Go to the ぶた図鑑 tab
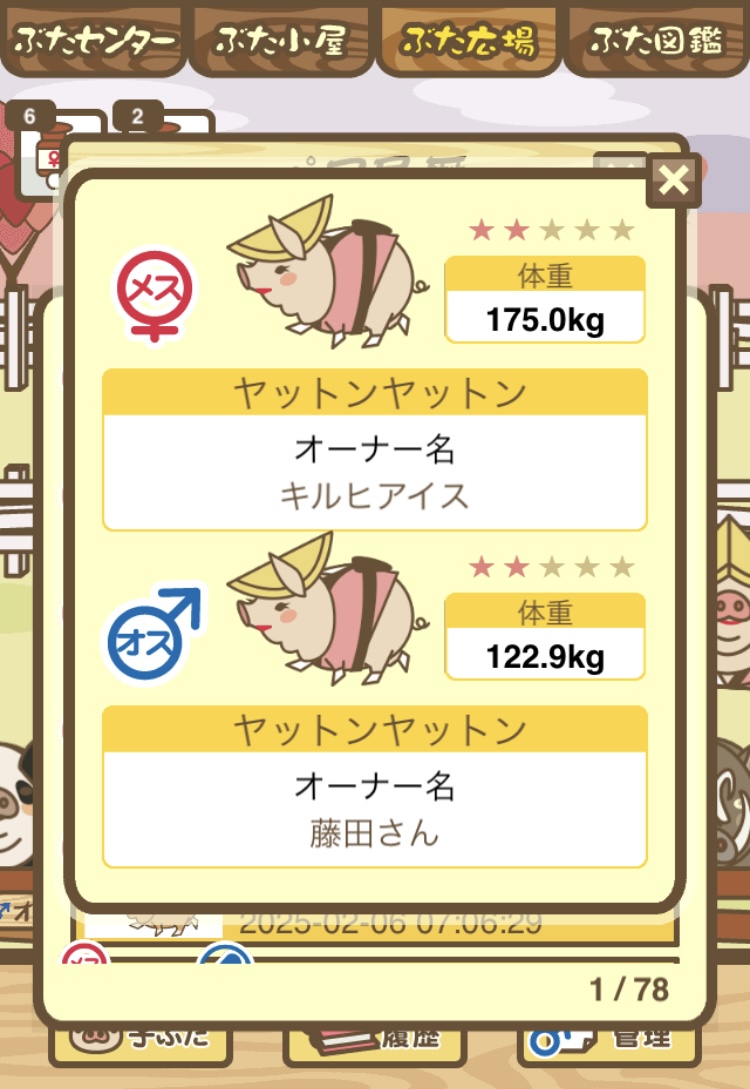 click(x=656, y=40)
